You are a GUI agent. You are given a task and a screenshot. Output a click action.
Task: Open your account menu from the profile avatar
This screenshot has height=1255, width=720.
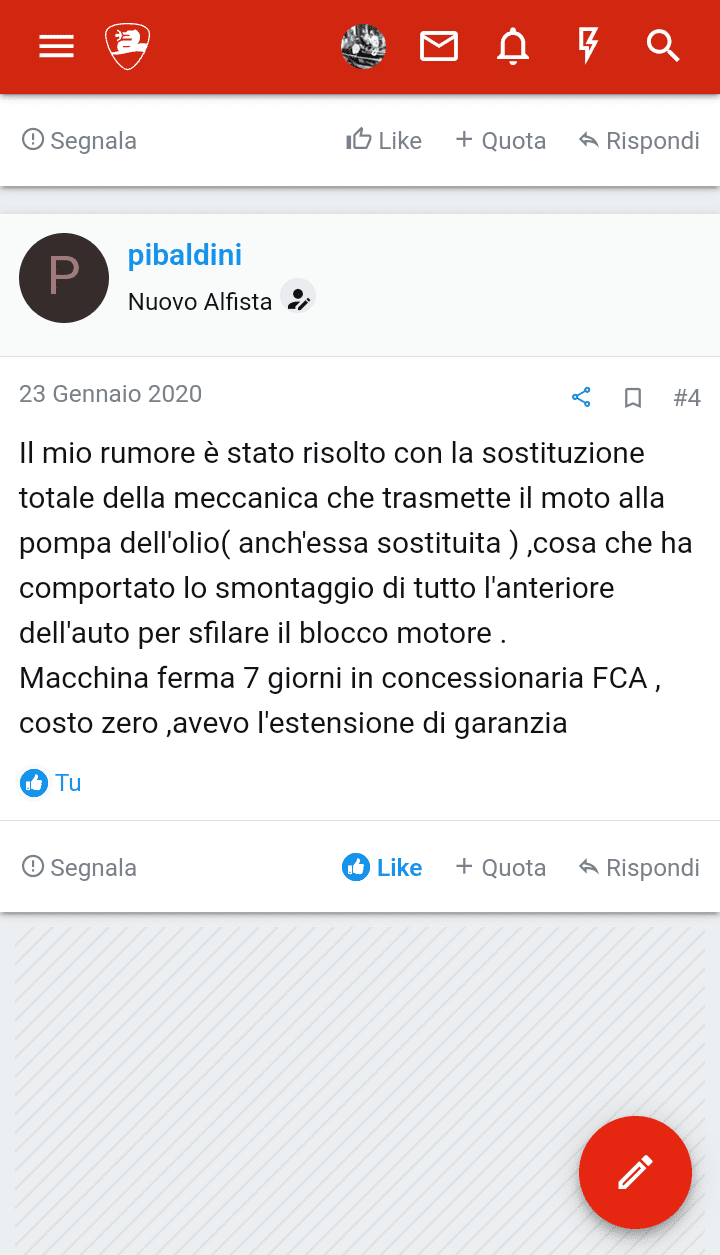point(363,46)
